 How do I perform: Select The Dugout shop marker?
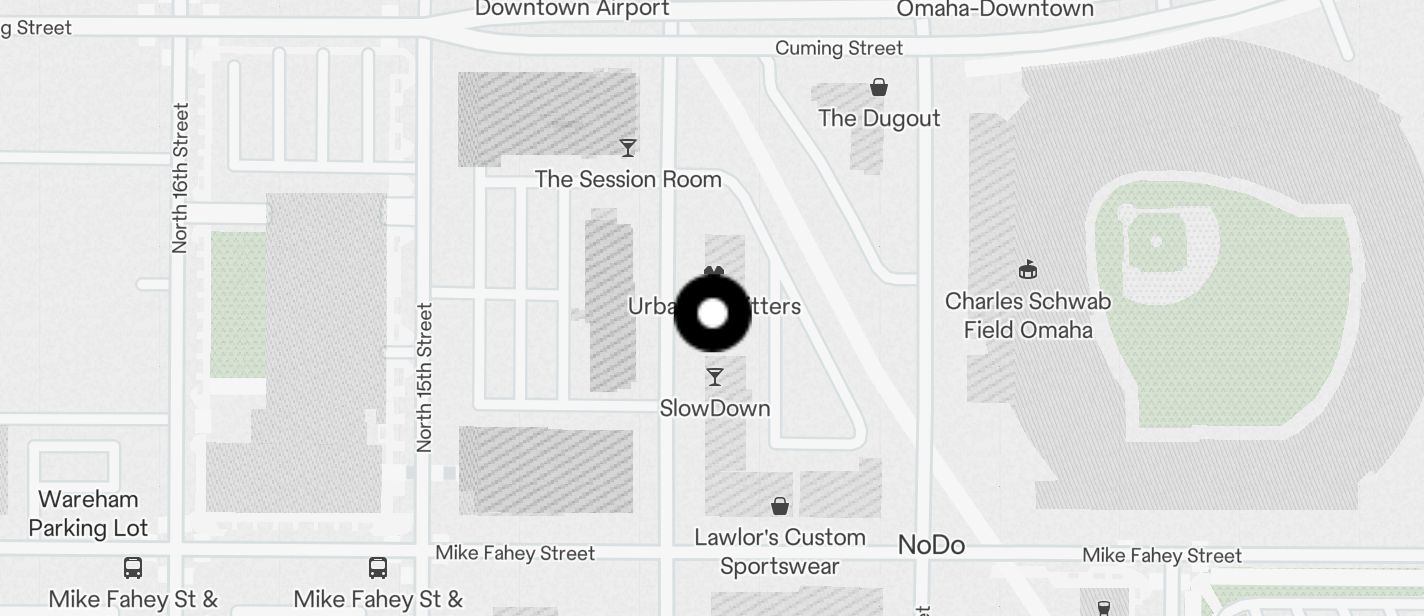click(879, 88)
